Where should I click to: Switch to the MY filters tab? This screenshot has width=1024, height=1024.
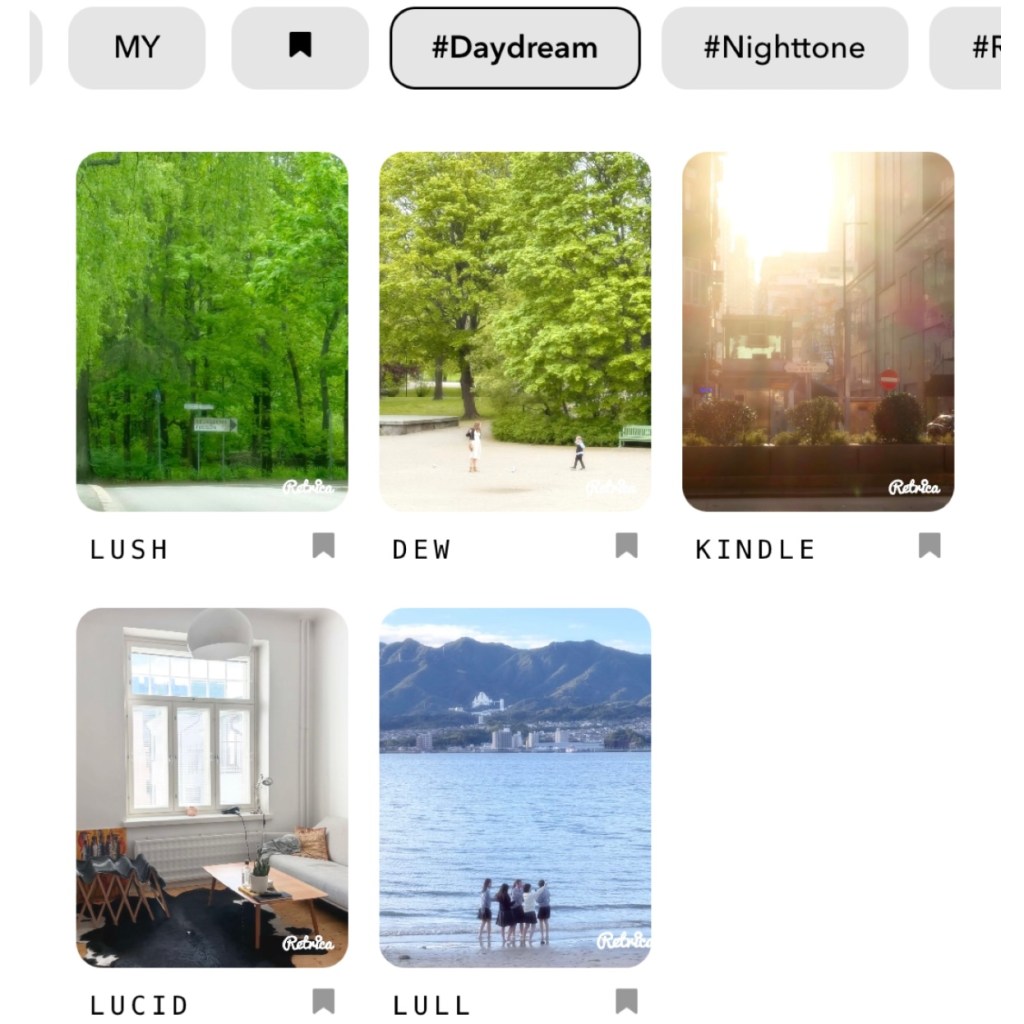tap(137, 48)
